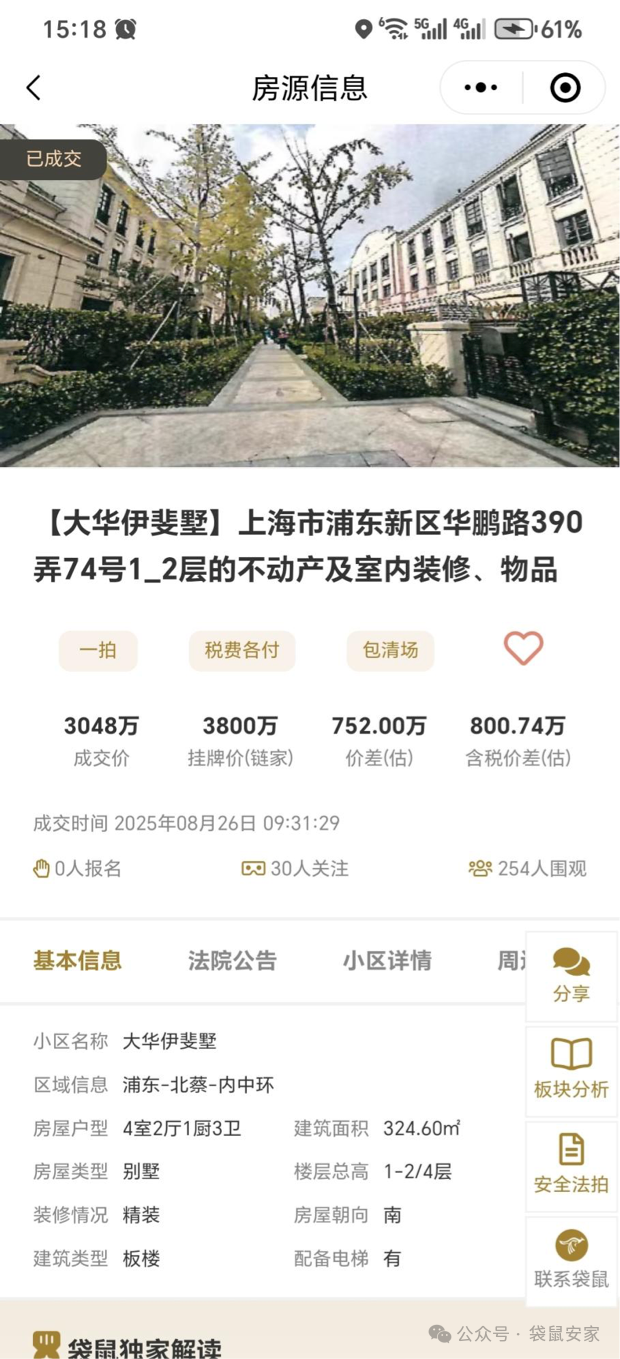Select the 基本信息 tab
This screenshot has height=1359, width=620.
pyautogui.click(x=77, y=961)
